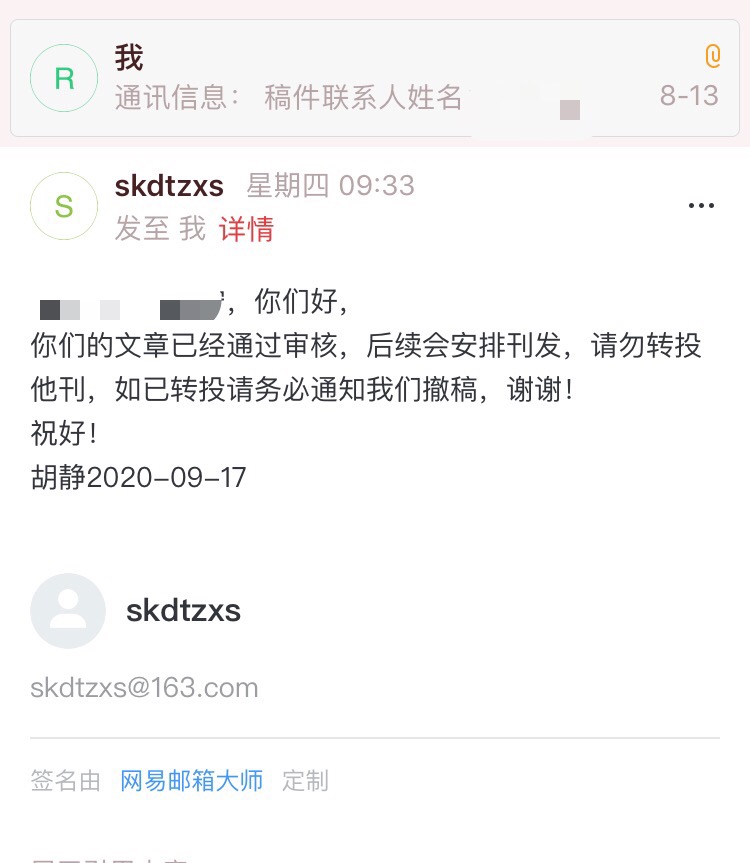Open the 网易邮箱大师 signature link
The height and width of the screenshot is (863, 750).
192,780
